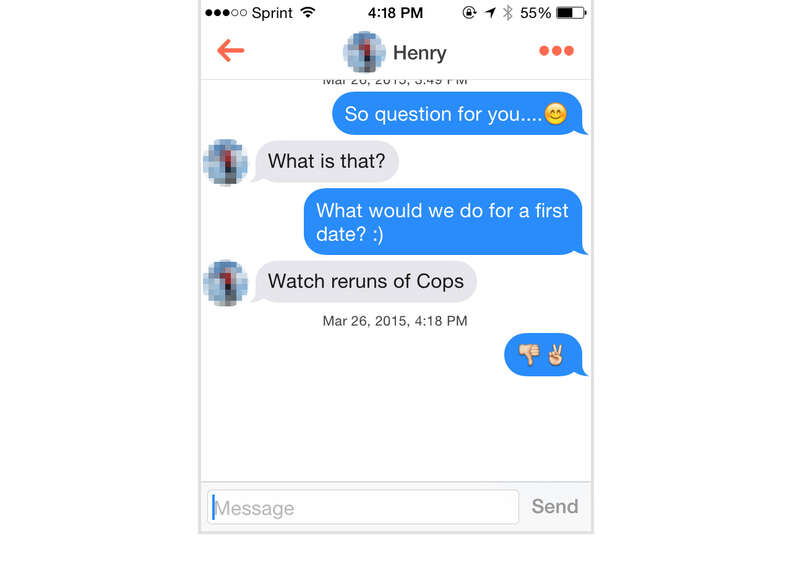
Task: Focus the Message text field
Action: tap(364, 507)
